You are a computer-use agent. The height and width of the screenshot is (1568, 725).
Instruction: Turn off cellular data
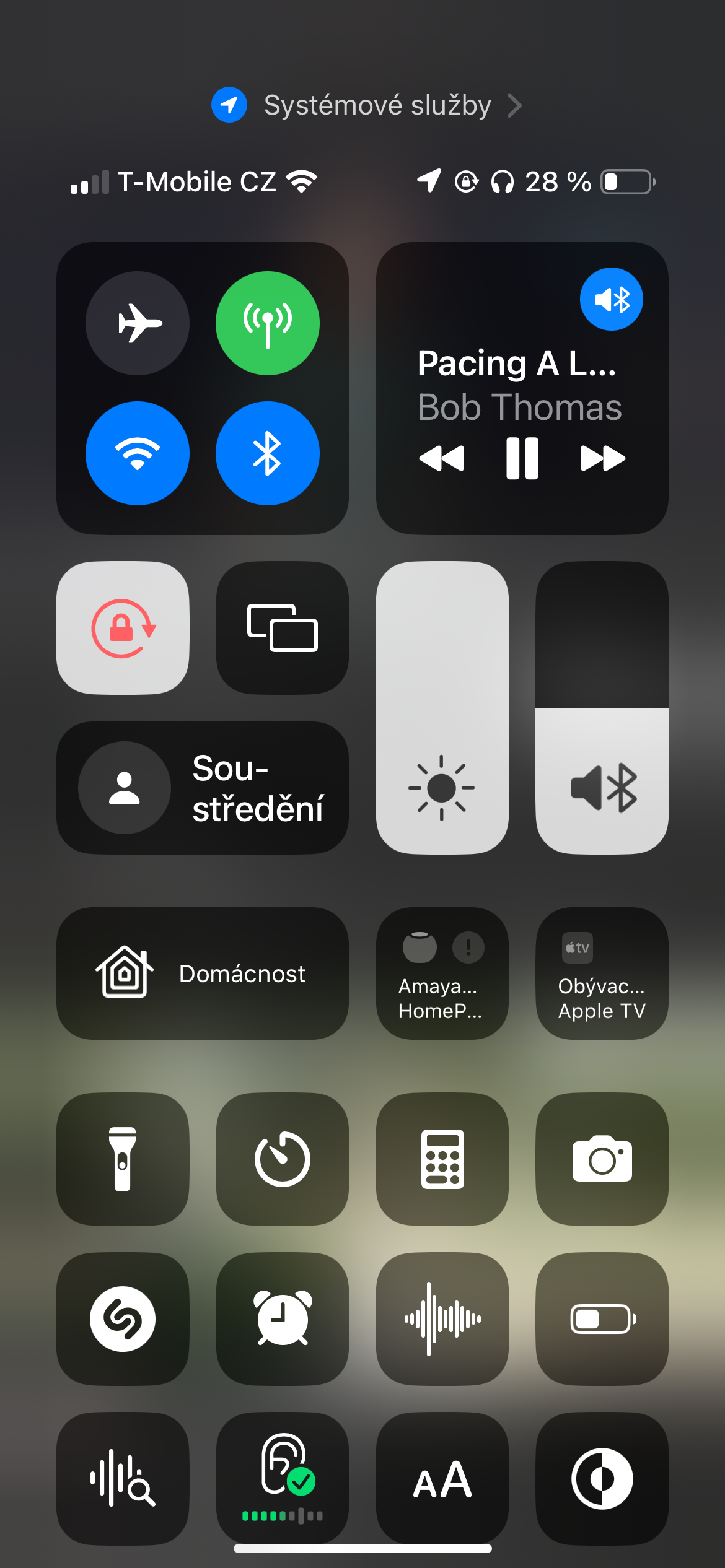(267, 323)
